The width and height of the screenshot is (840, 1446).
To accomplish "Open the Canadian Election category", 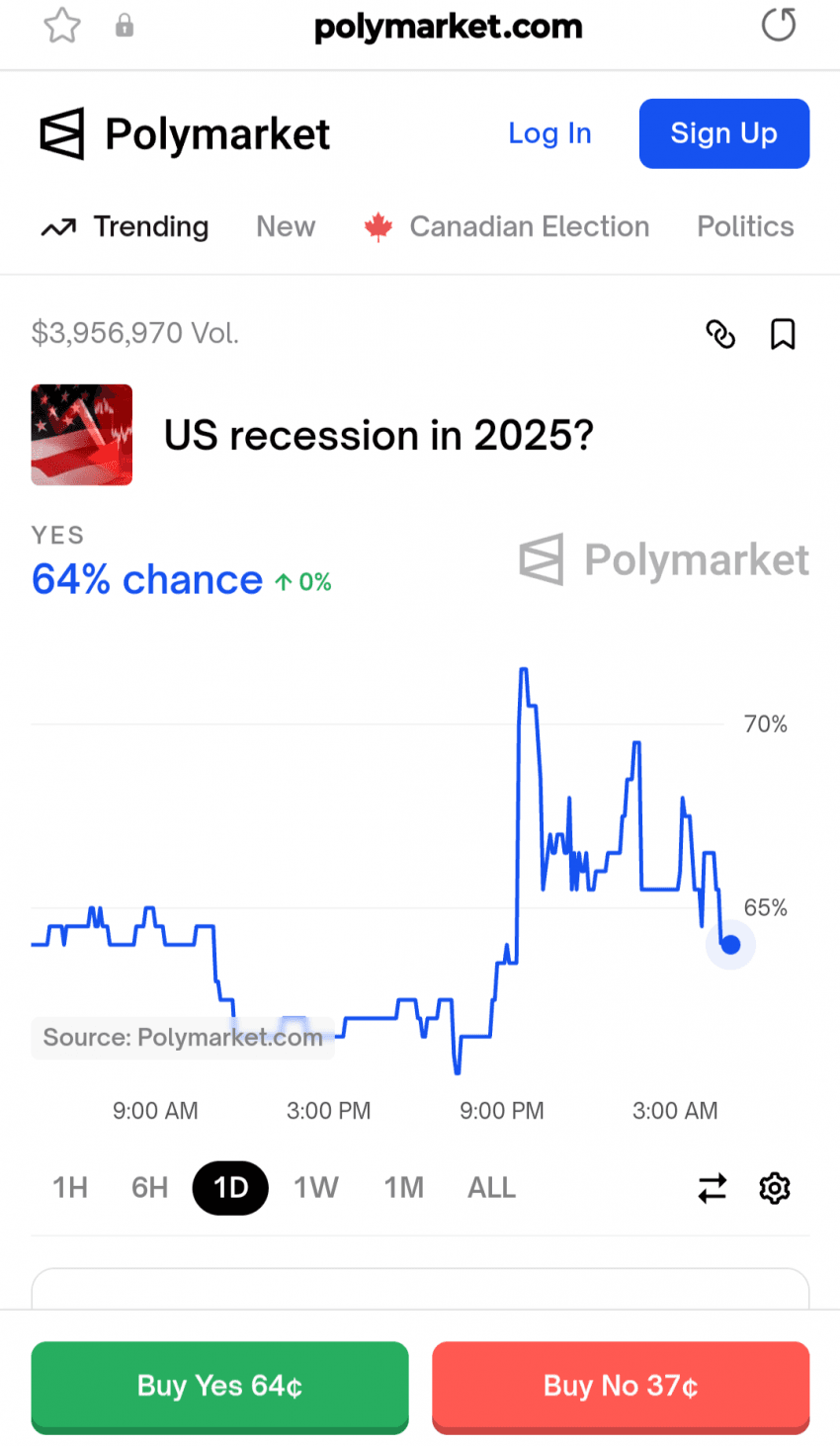I will 507,226.
